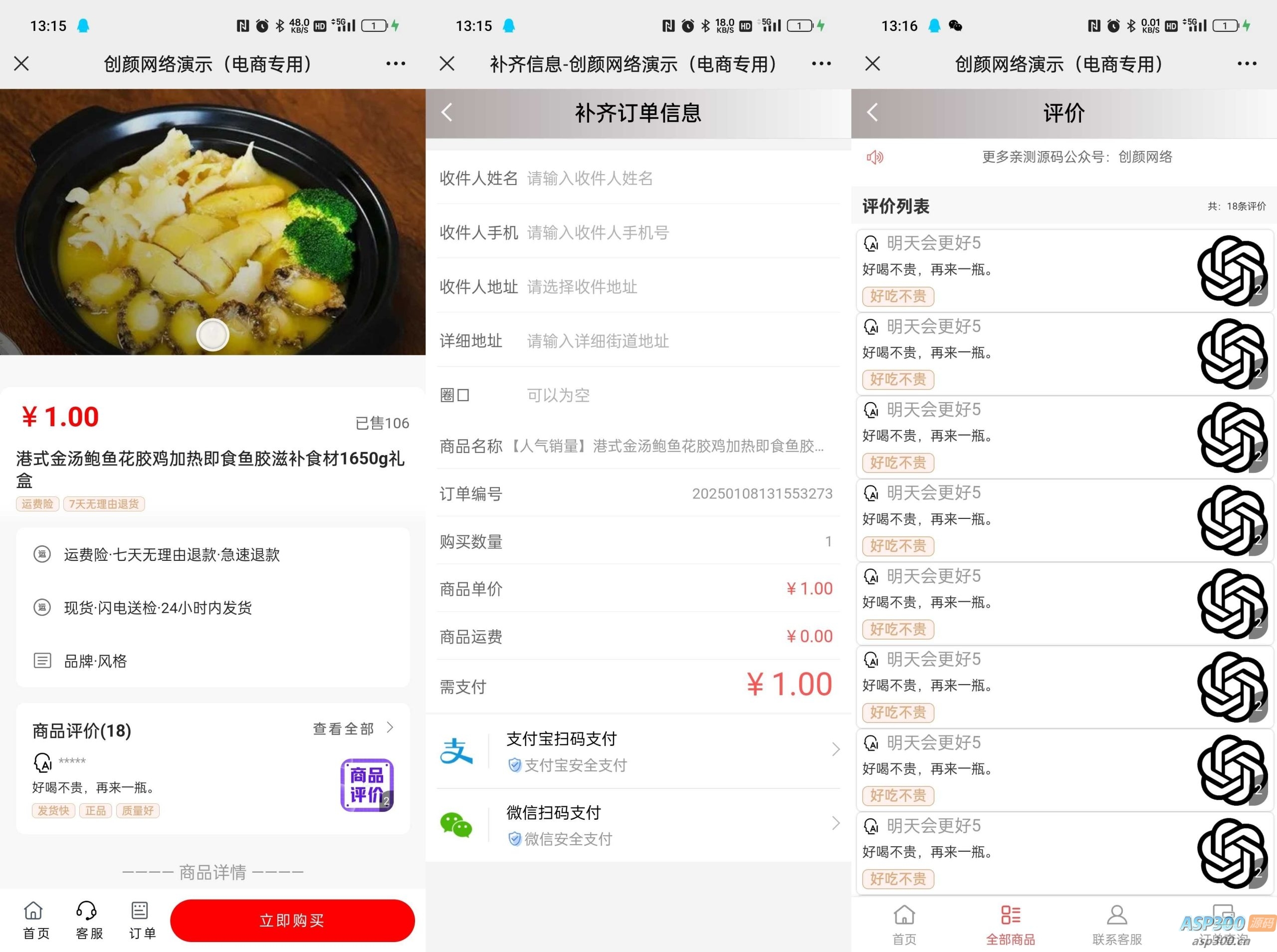Enter recipient name in 收件人姓名 field

coord(680,179)
